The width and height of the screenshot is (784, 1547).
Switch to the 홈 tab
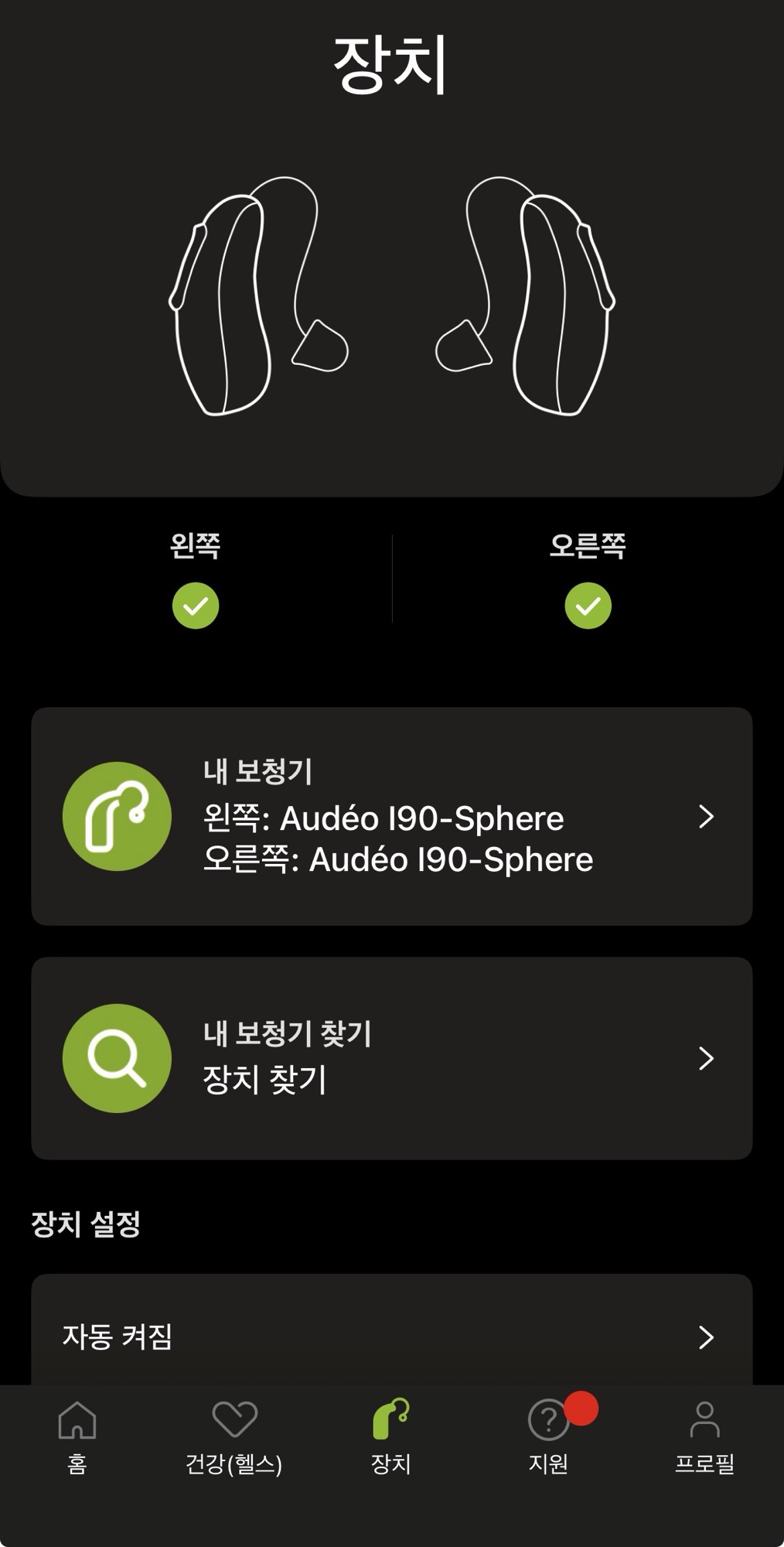(x=77, y=1436)
